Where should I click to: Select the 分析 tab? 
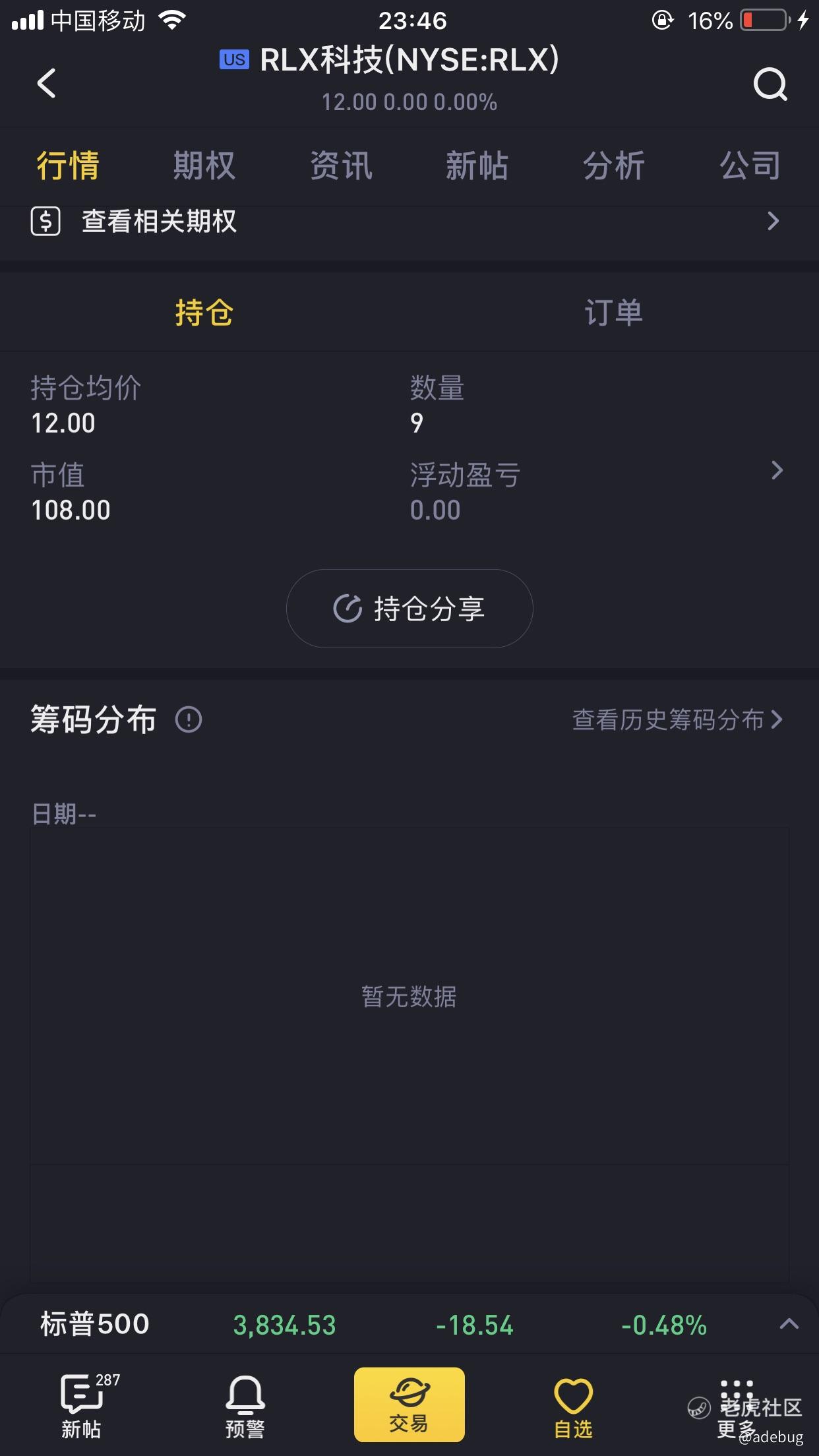pos(613,165)
